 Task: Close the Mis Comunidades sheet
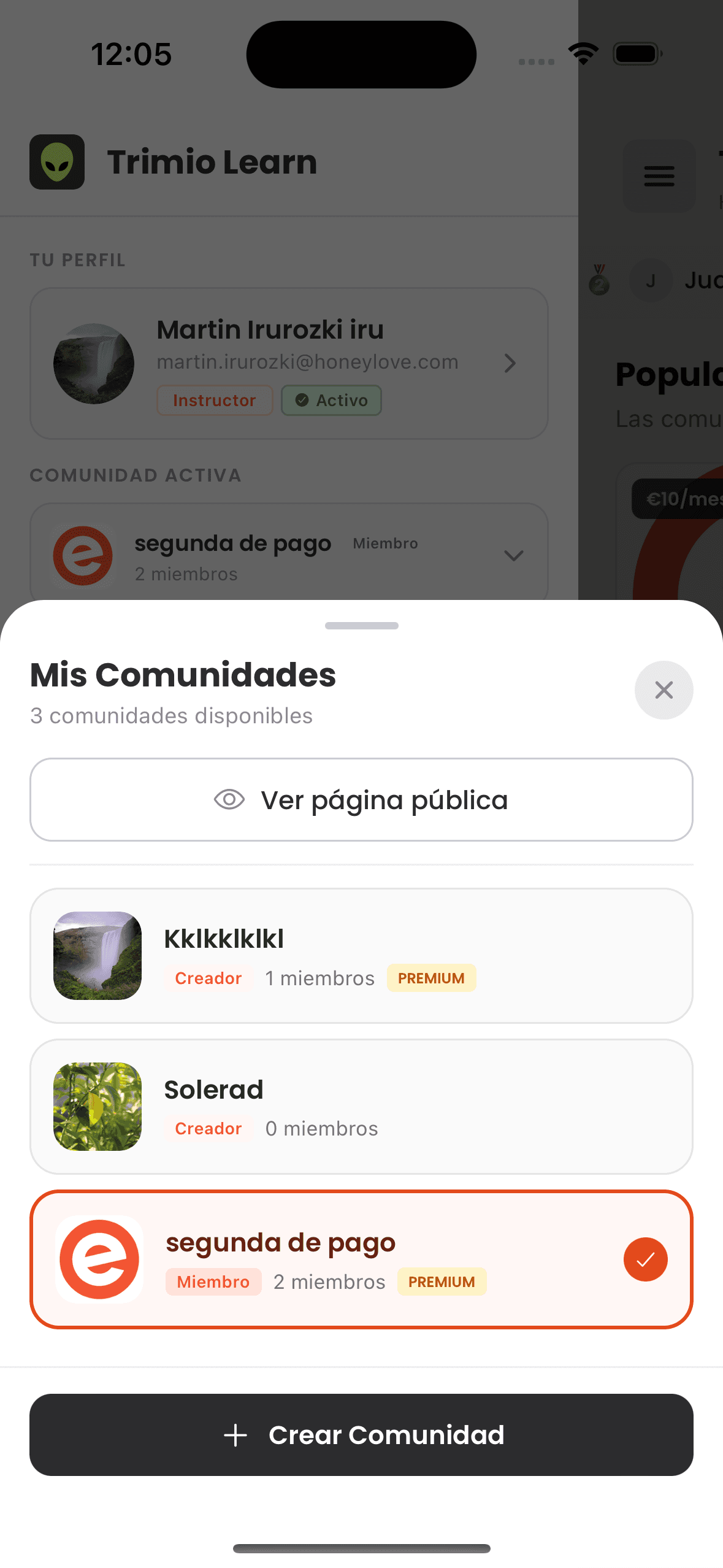pos(664,690)
